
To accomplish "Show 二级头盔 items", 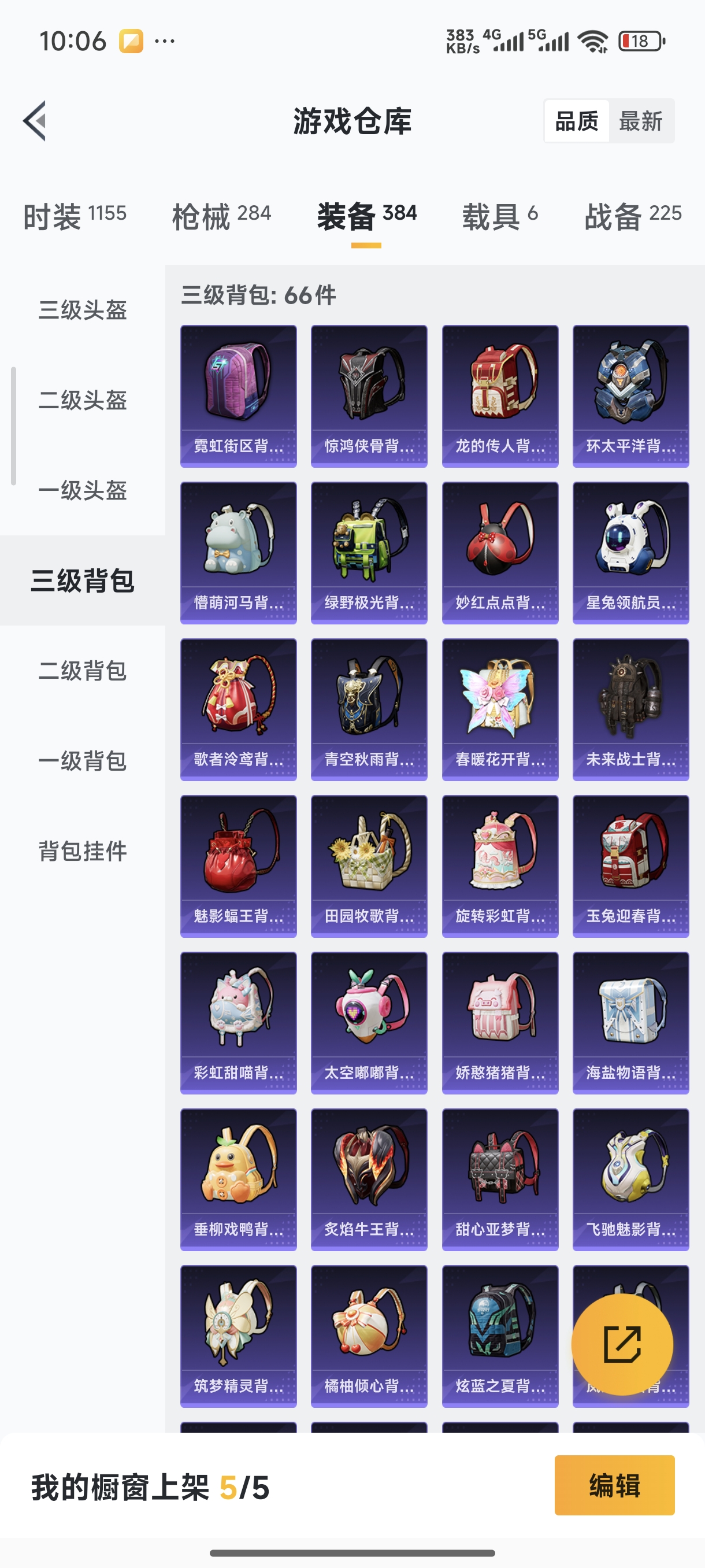I will (83, 400).
